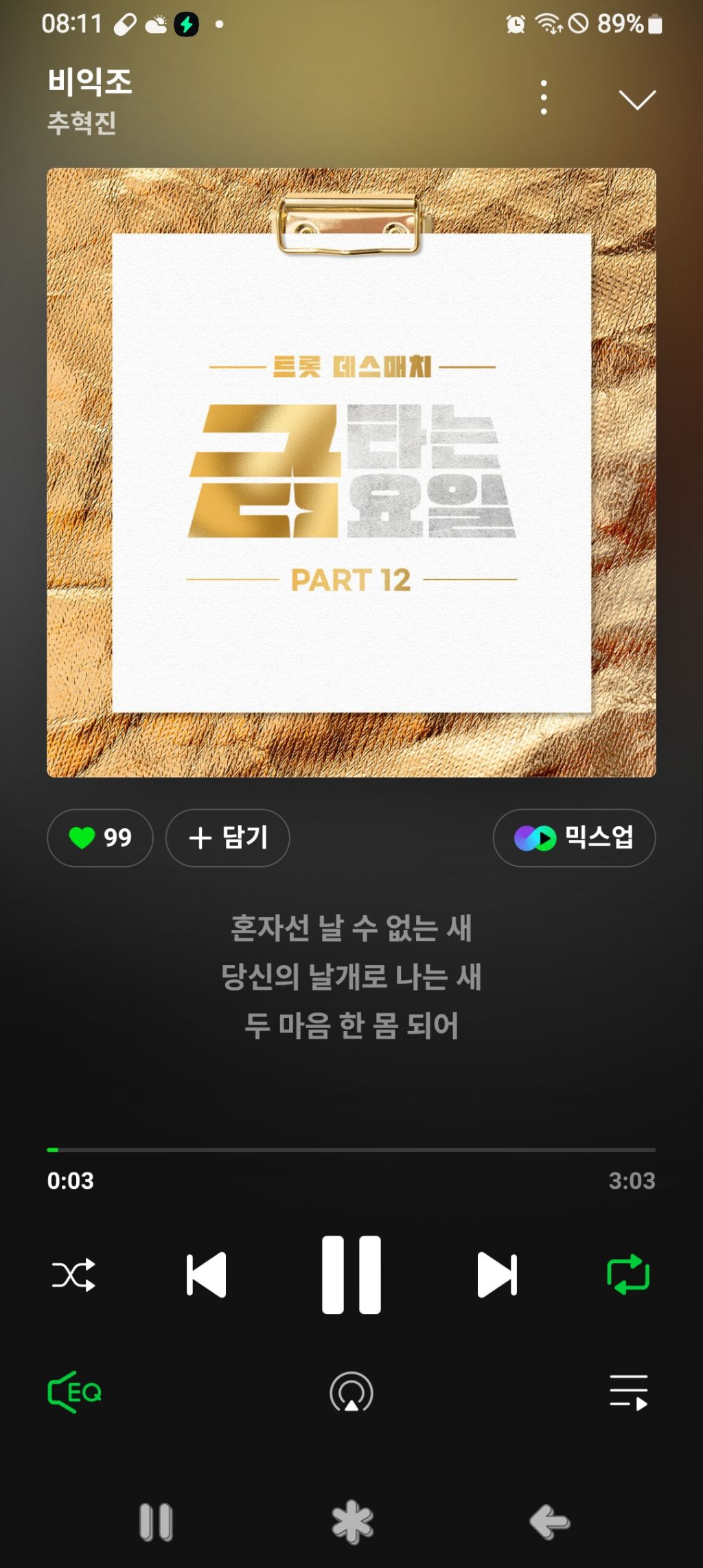Add the song with 담기
This screenshot has height=1568, width=703.
pyautogui.click(x=228, y=837)
